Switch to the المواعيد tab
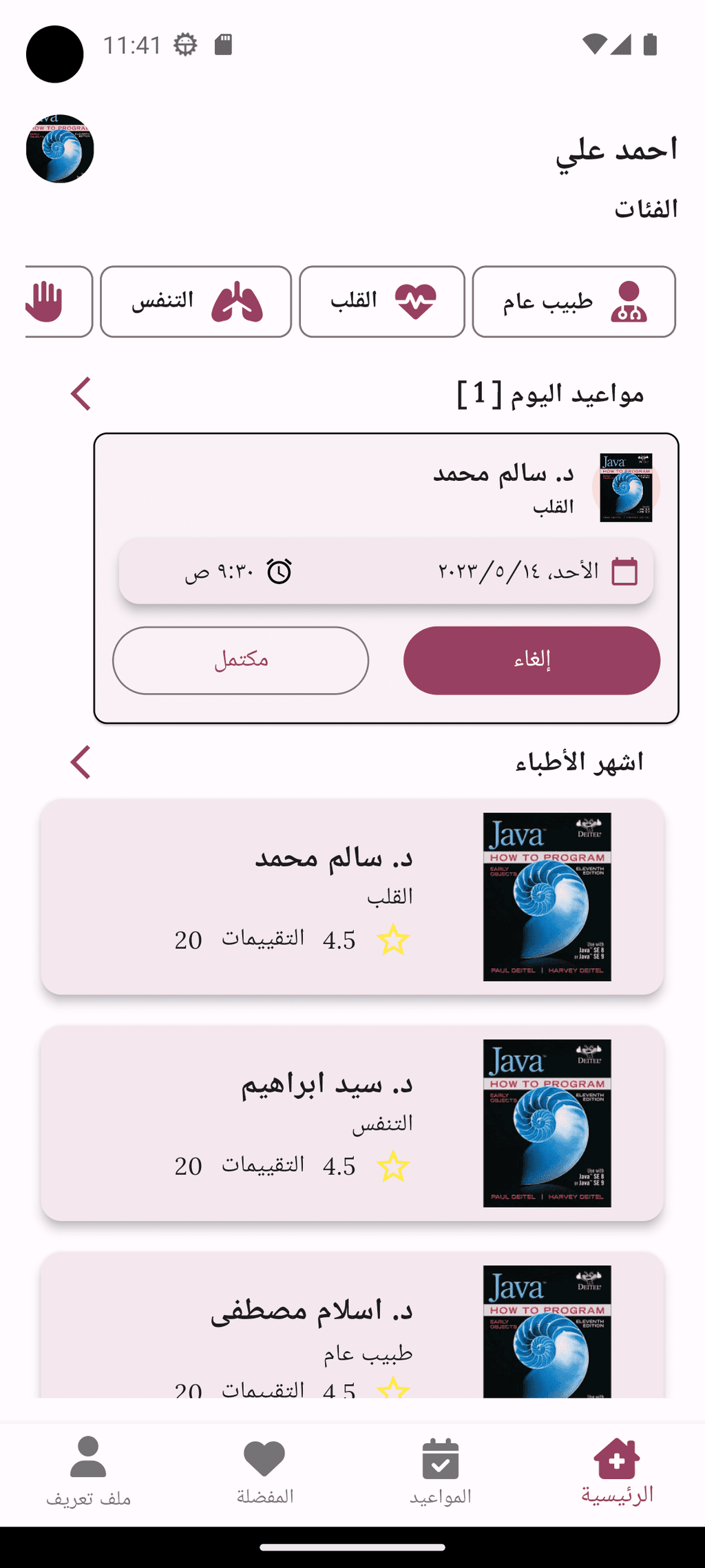This screenshot has height=1568, width=705. (441, 1472)
